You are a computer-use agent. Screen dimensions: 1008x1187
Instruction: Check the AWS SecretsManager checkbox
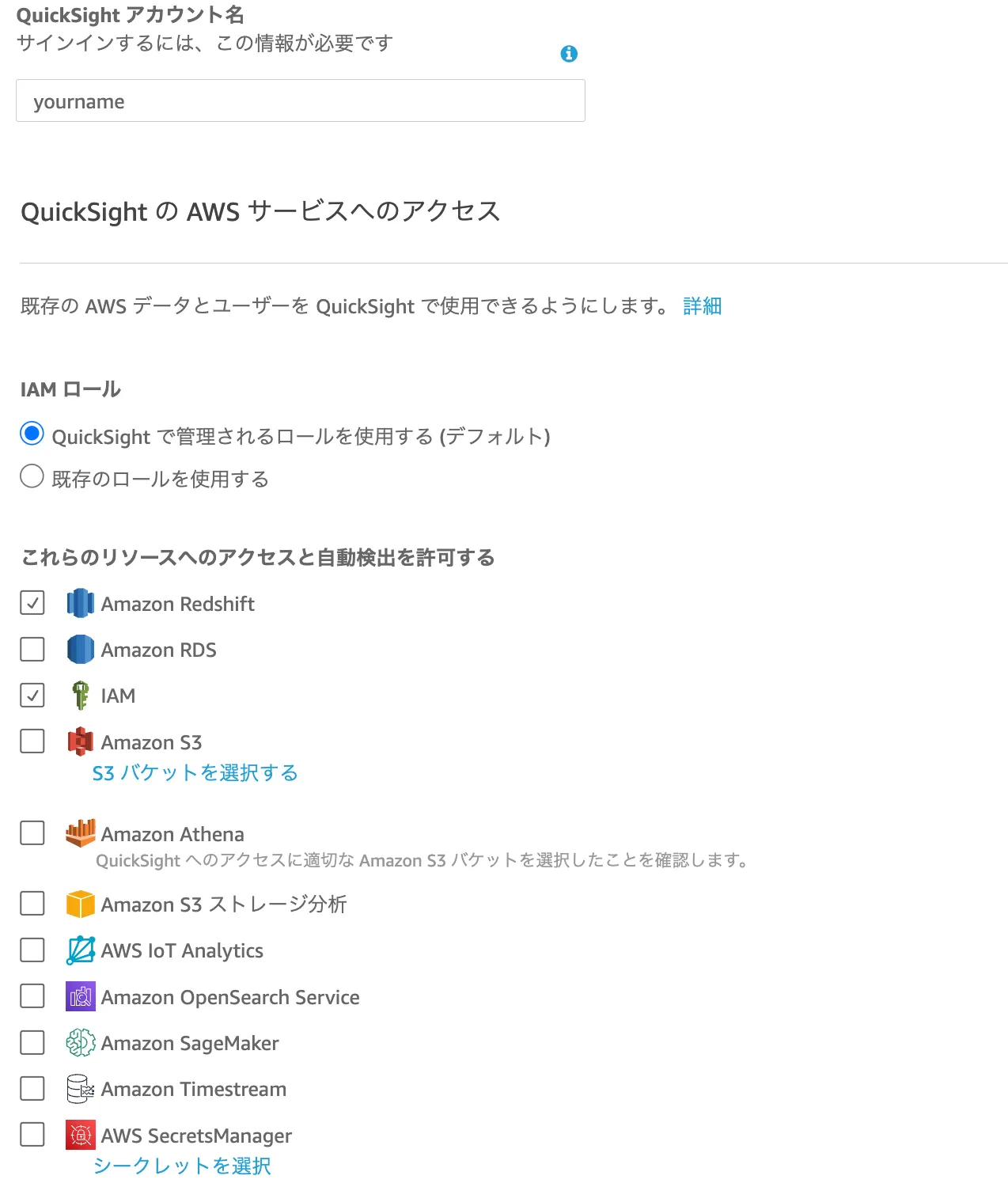tap(32, 1134)
